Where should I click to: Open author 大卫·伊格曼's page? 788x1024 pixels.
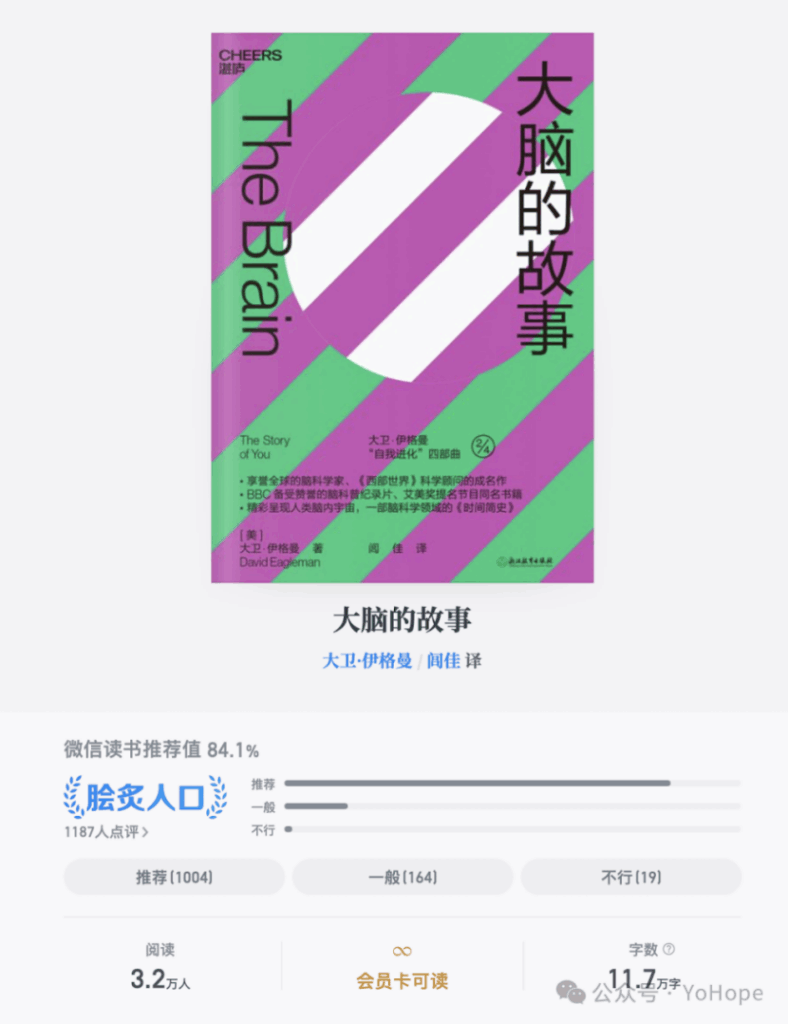366,661
